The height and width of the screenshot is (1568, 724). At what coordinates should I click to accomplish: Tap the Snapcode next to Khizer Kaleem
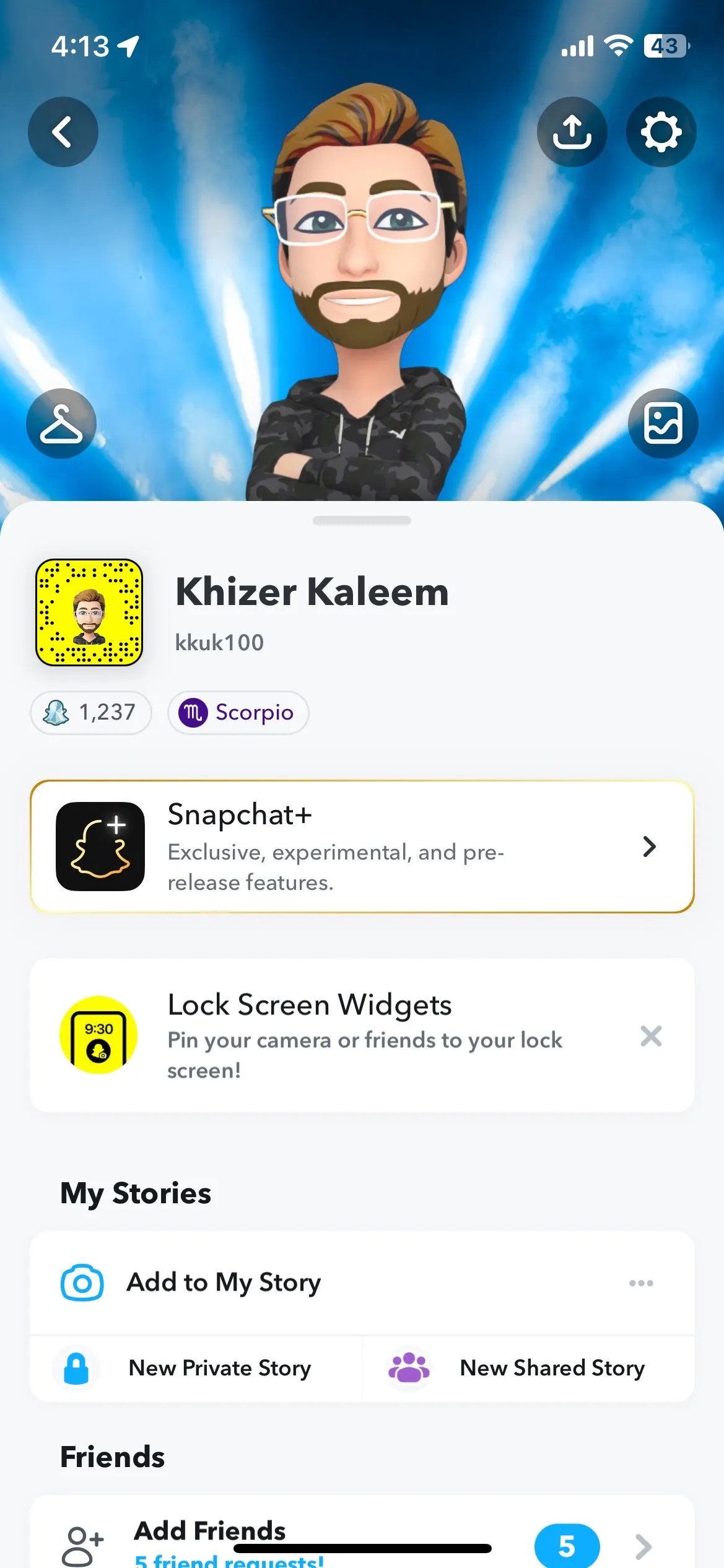coord(89,612)
